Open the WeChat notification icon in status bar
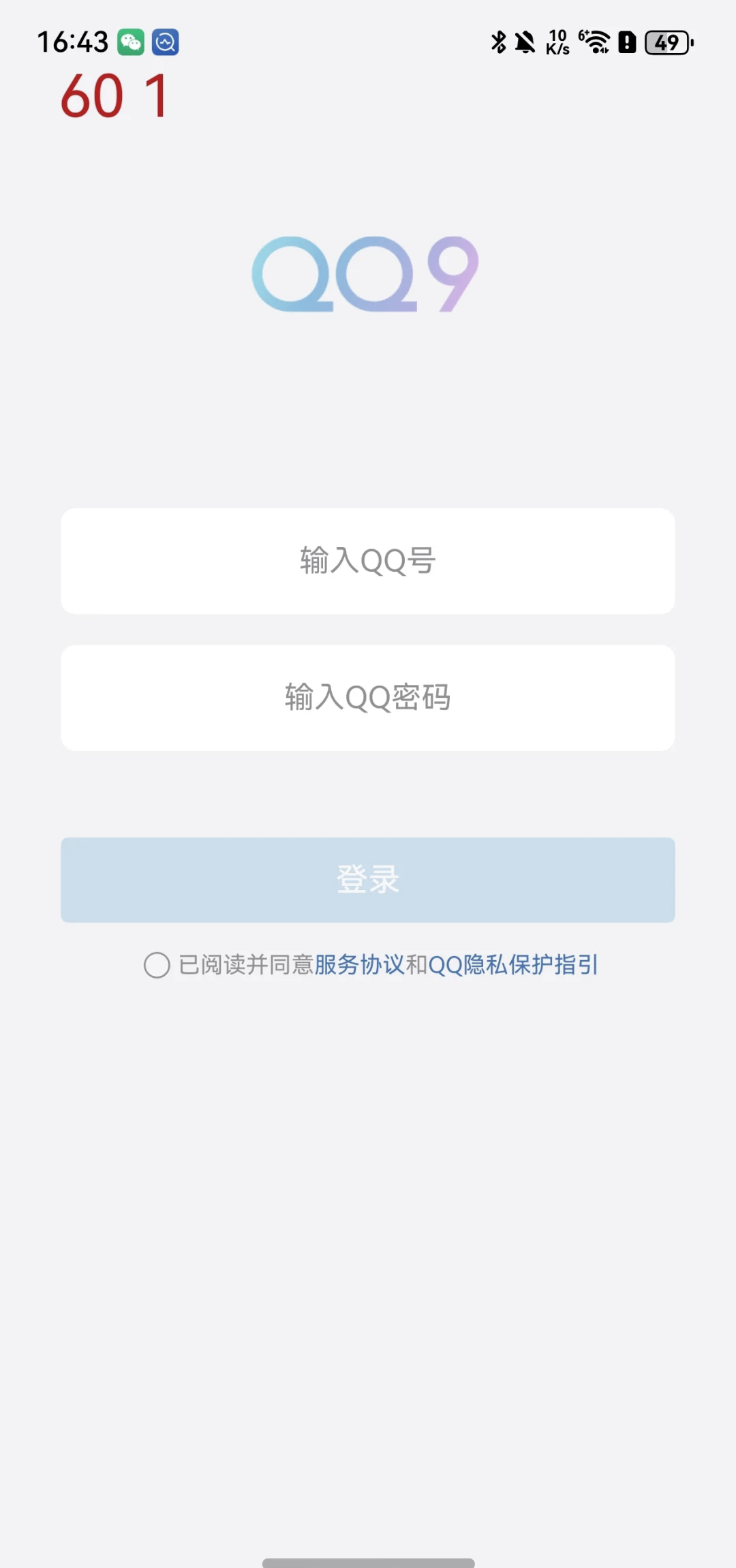 [132, 42]
